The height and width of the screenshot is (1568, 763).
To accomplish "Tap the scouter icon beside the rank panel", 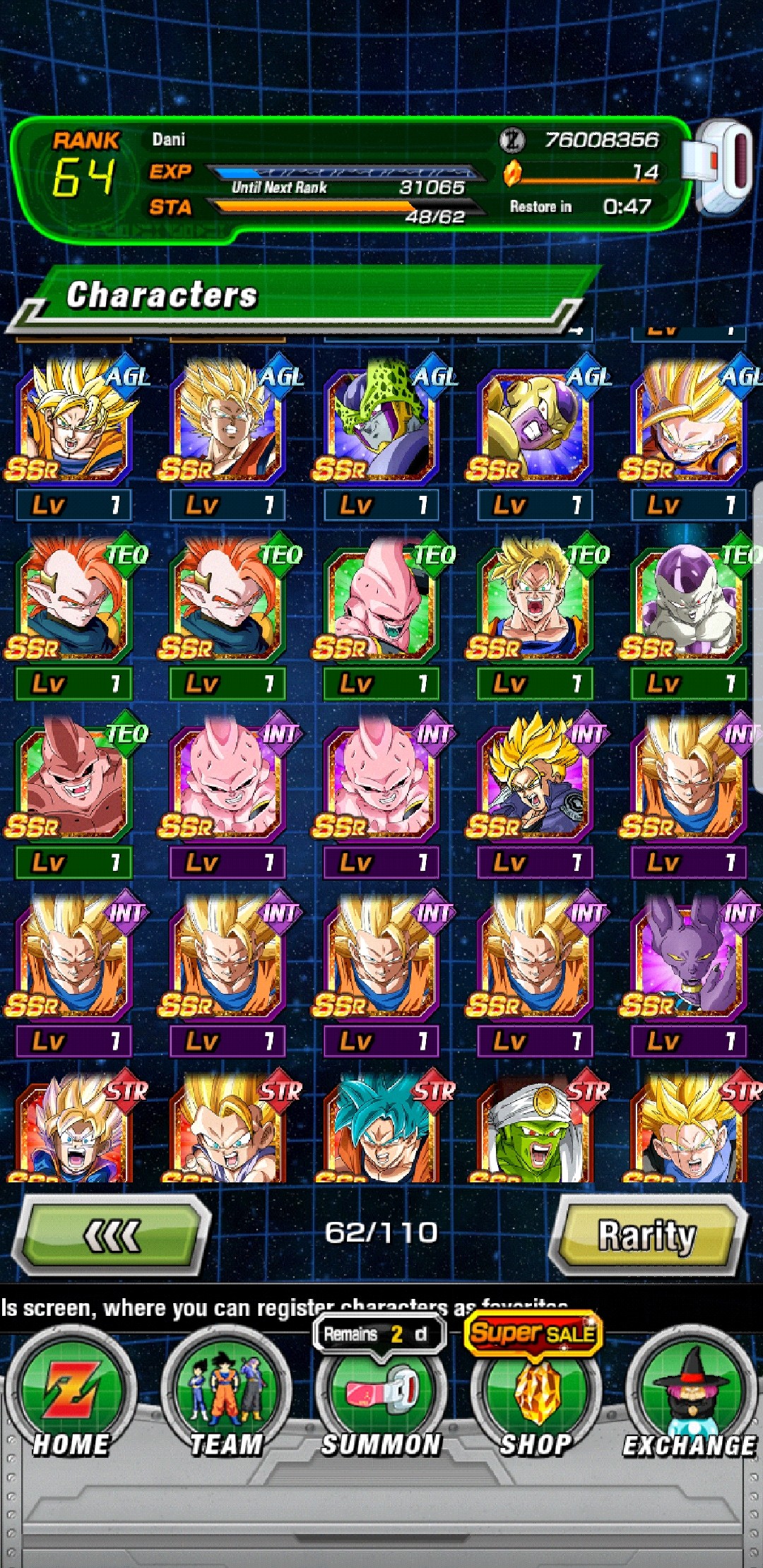I will click(719, 167).
